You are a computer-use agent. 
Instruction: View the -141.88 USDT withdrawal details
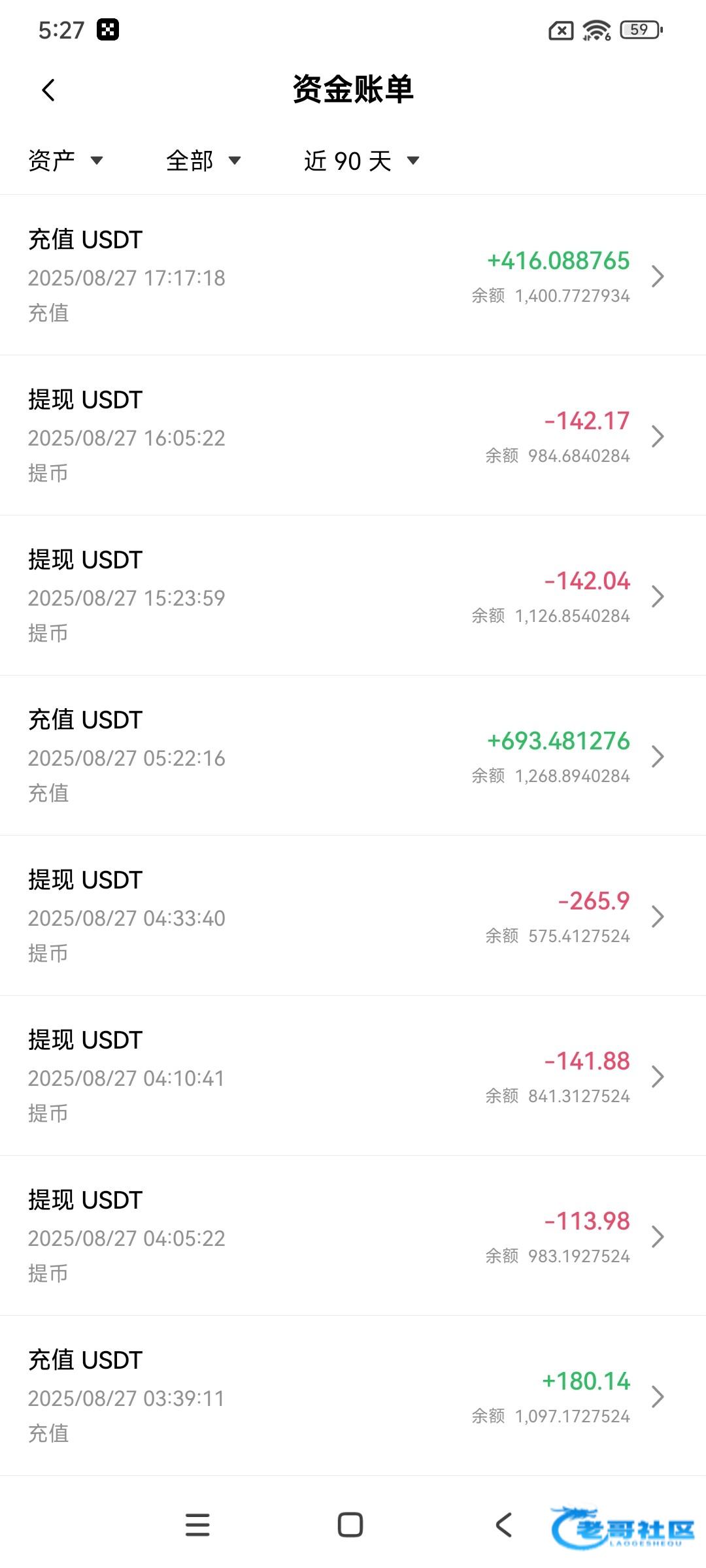click(x=353, y=1076)
